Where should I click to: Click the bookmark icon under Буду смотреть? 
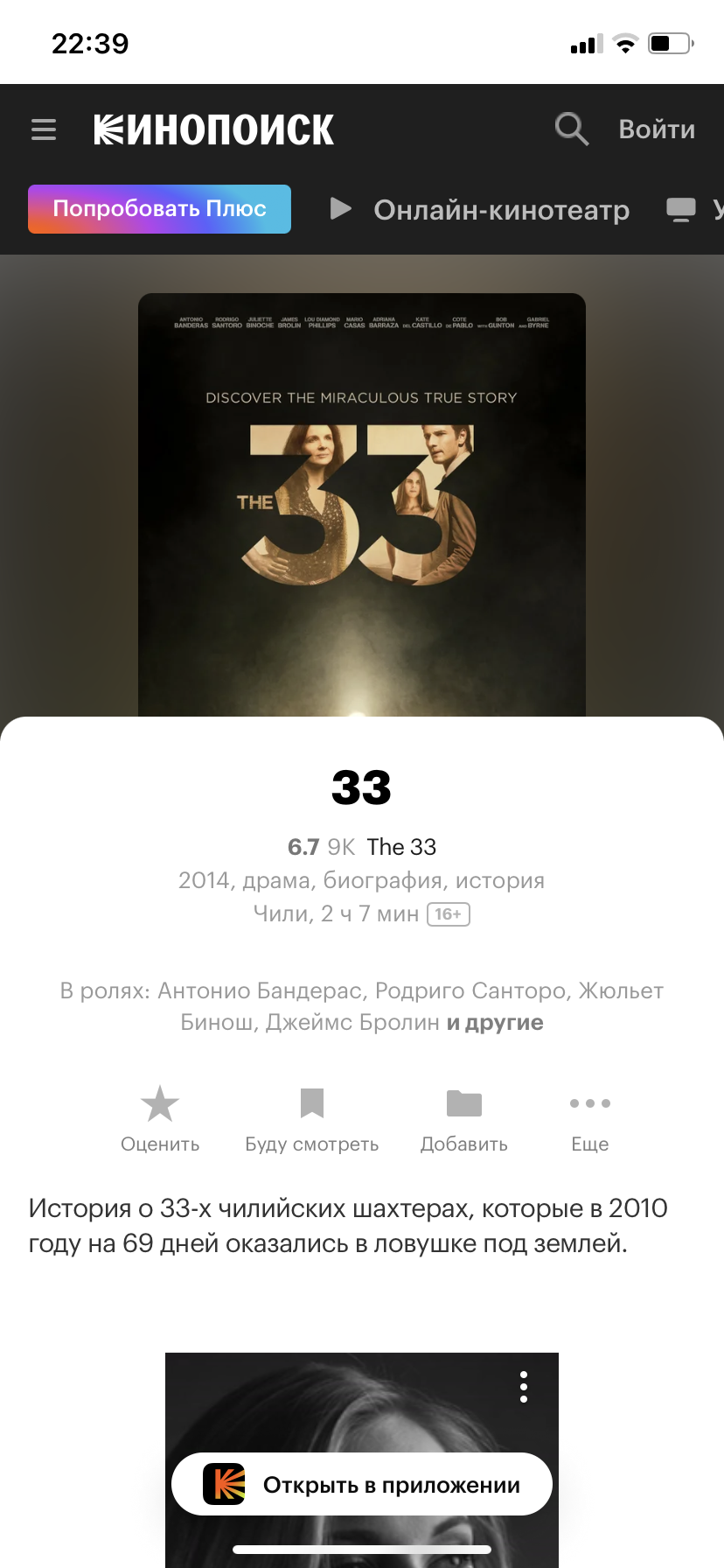tap(312, 1104)
